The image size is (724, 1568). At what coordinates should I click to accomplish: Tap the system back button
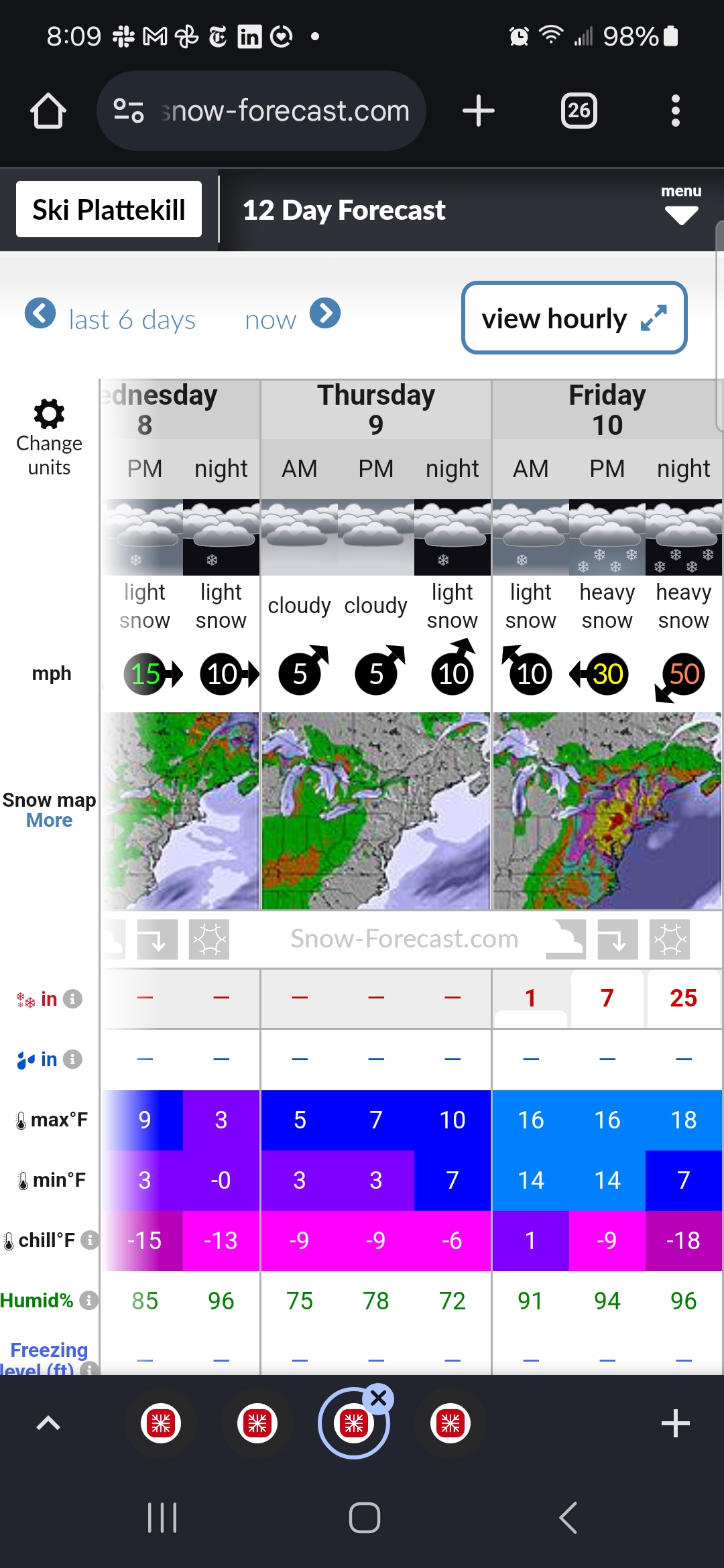coord(568,1518)
